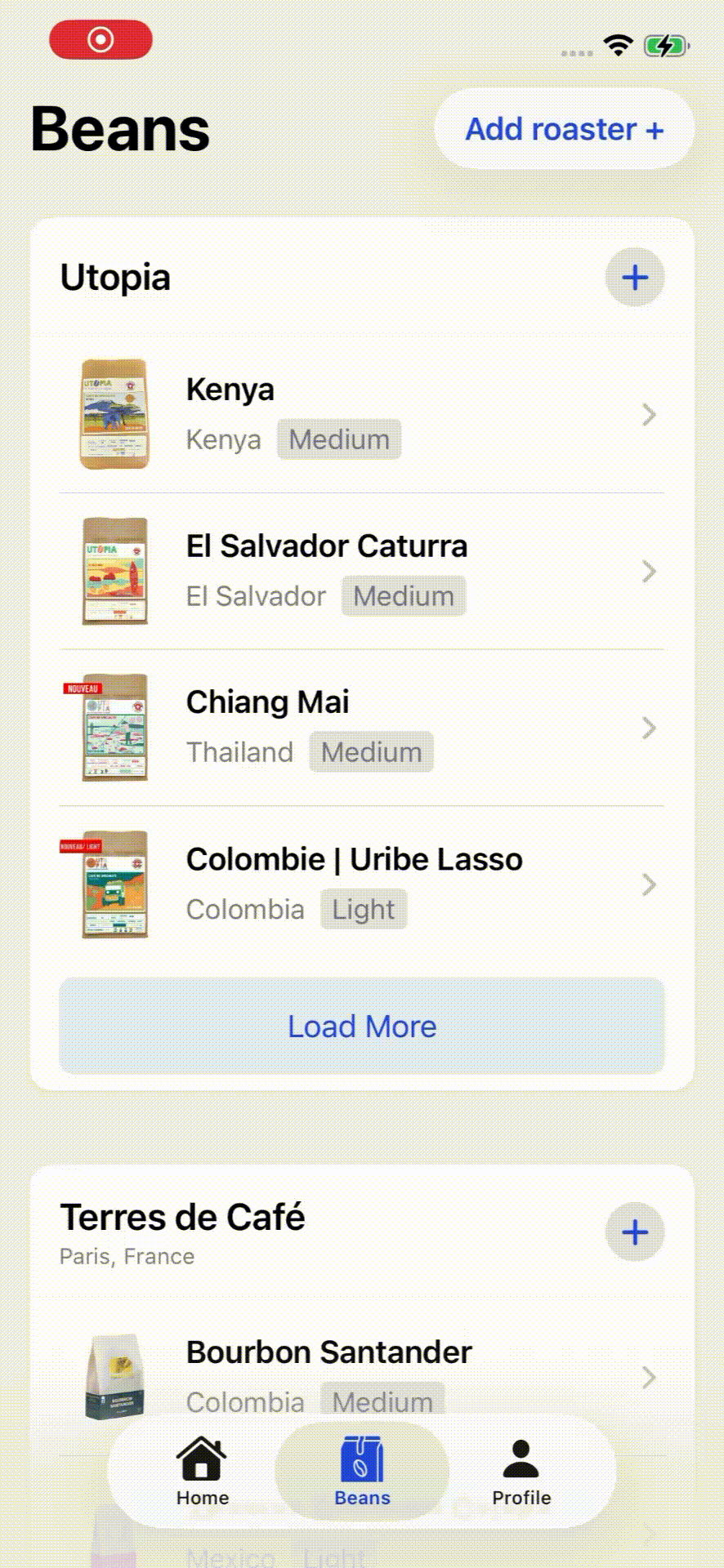Screen dimensions: 724x1568
Task: Add a bean to Utopia roaster
Action: pyautogui.click(x=634, y=278)
